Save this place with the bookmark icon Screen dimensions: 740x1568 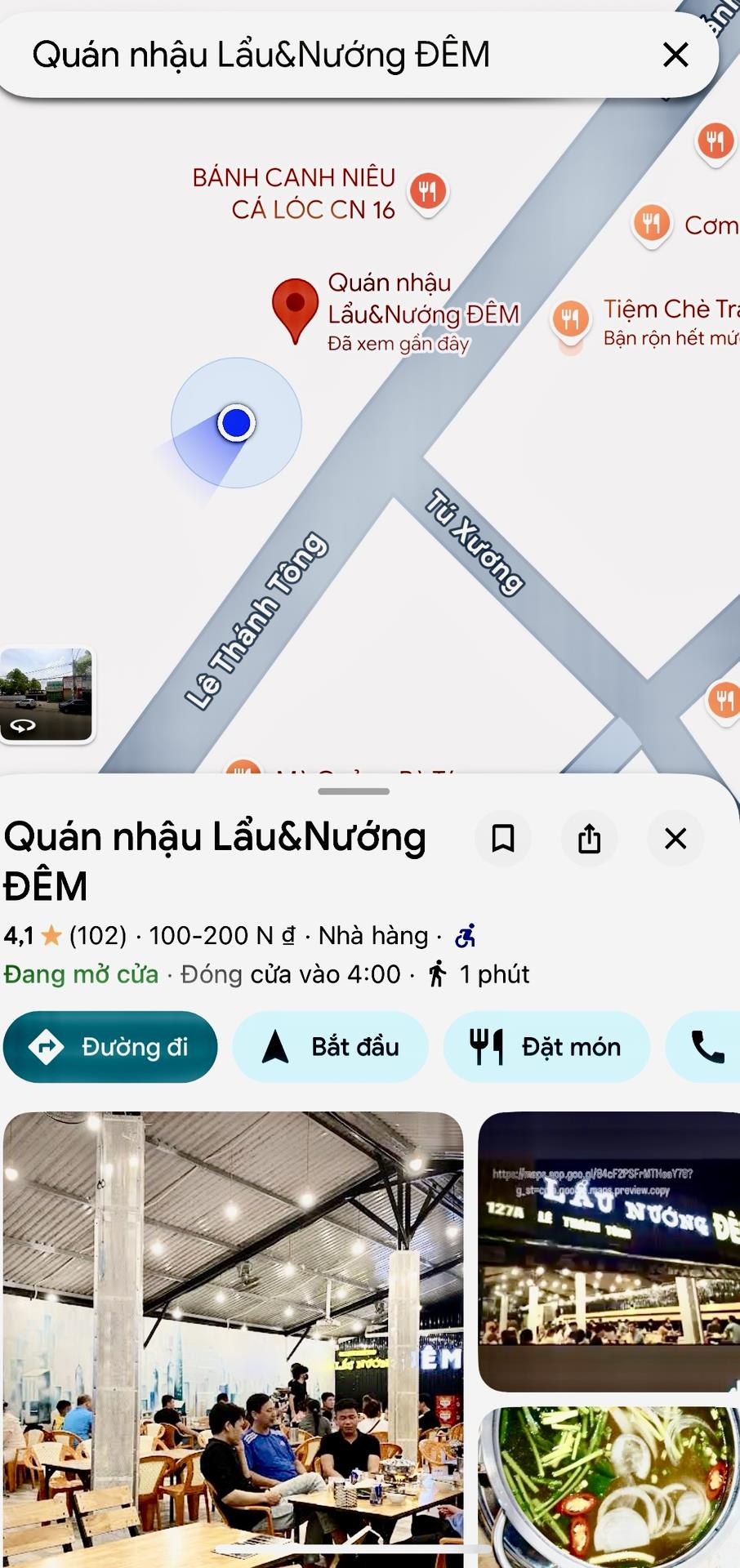click(502, 838)
